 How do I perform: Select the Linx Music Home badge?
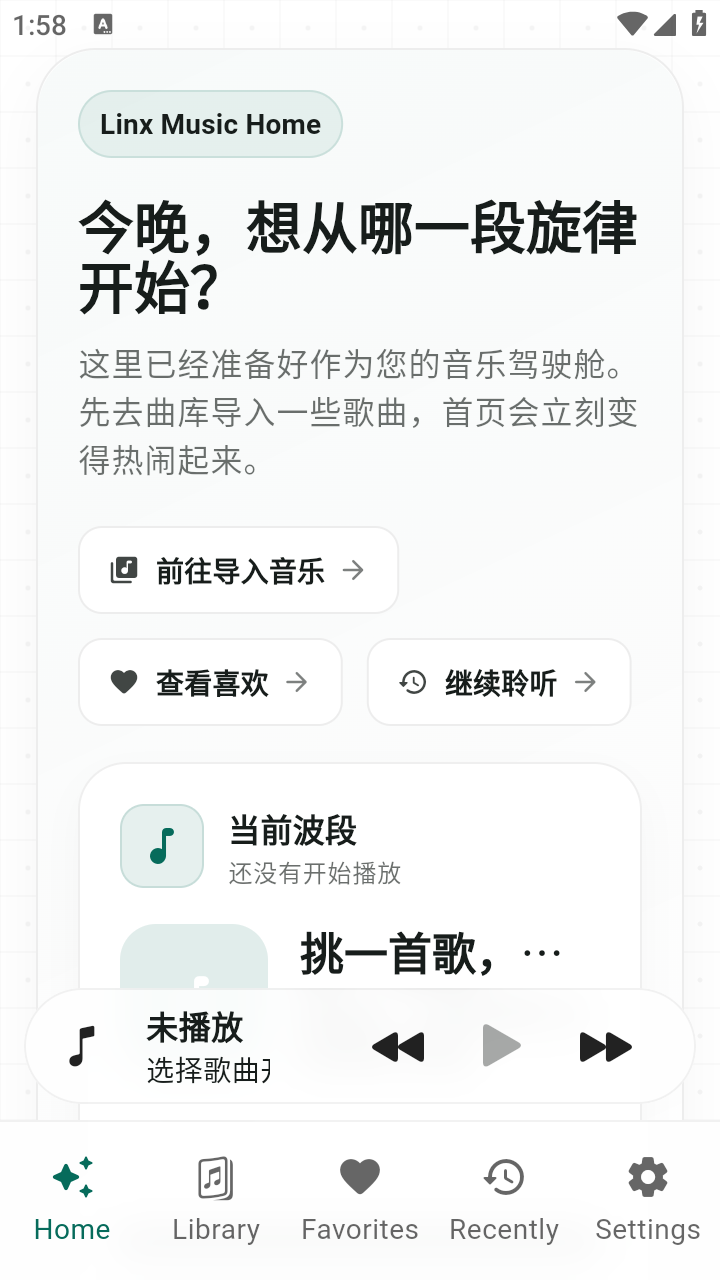click(209, 123)
